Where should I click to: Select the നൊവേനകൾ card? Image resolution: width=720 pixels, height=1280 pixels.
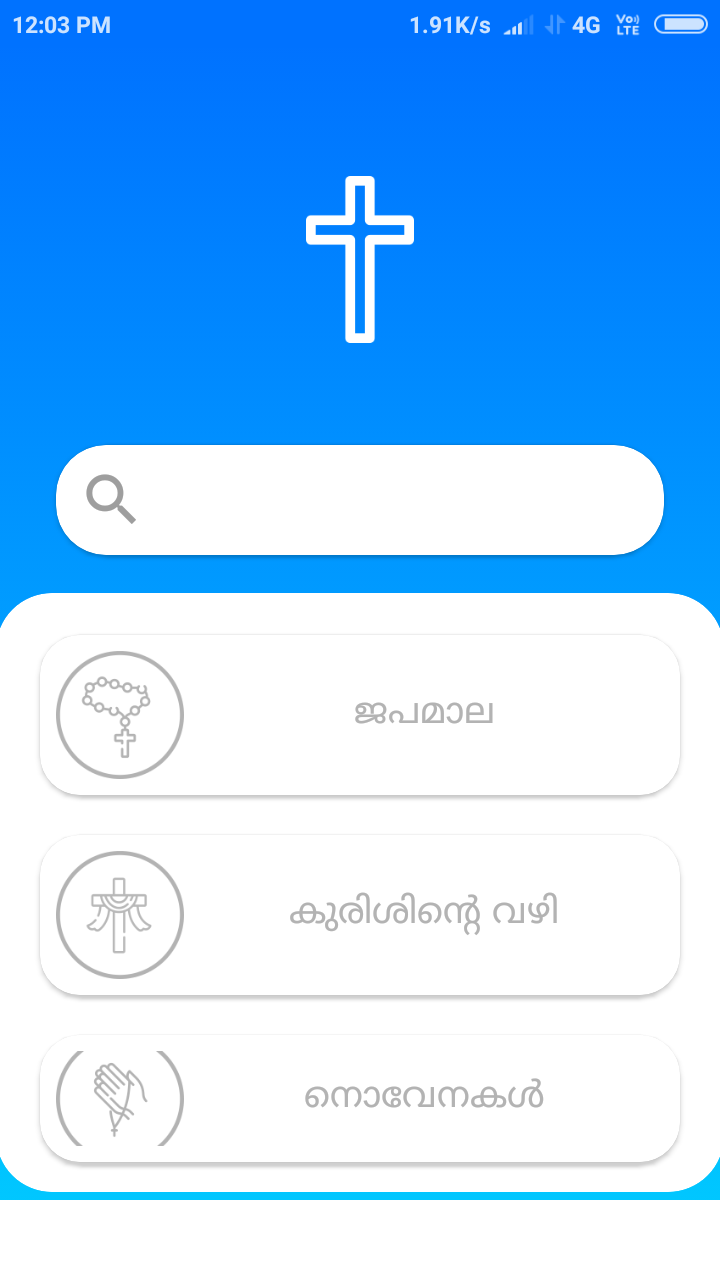coord(360,1098)
